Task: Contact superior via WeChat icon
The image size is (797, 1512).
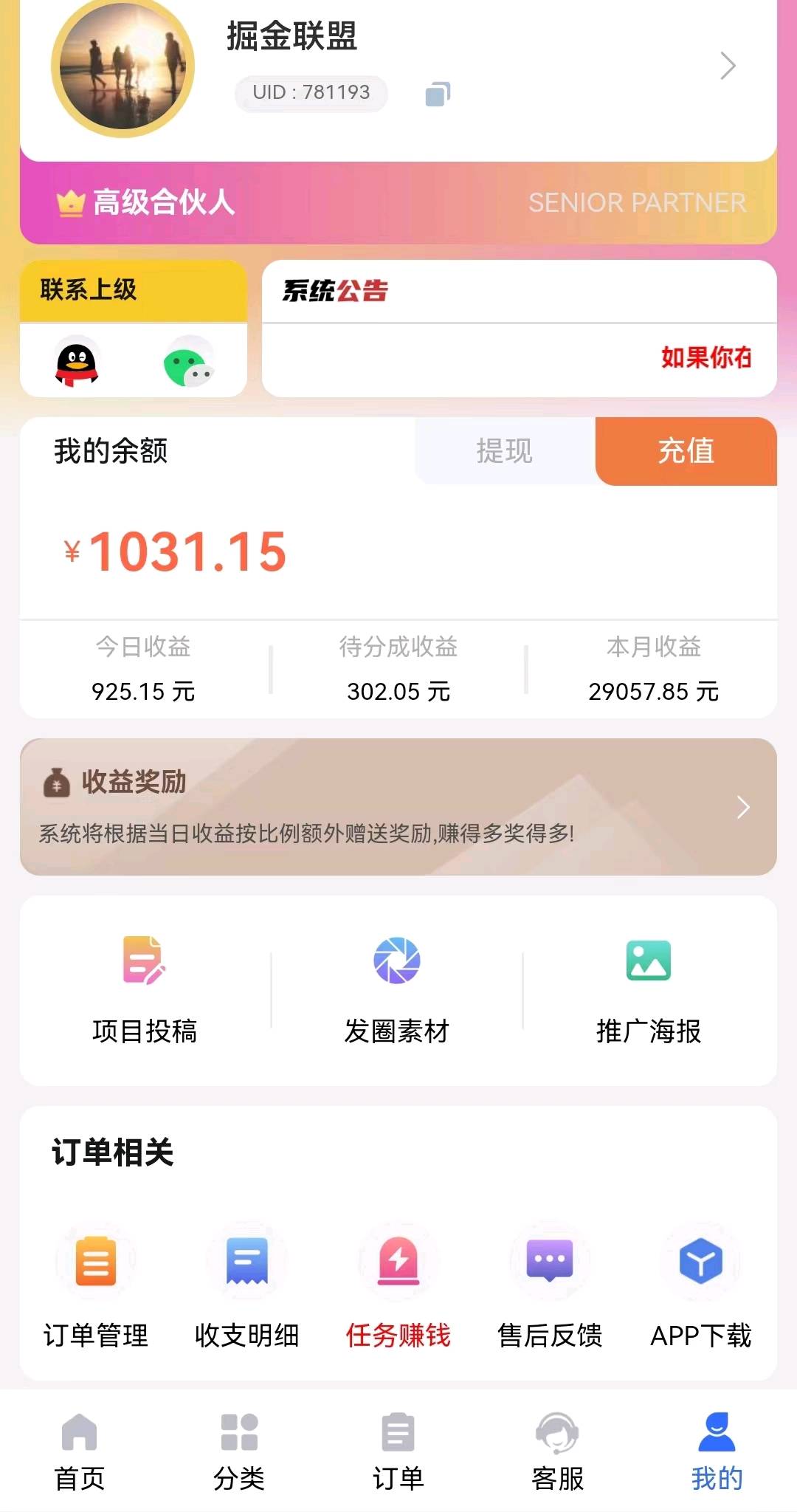Action: click(188, 362)
